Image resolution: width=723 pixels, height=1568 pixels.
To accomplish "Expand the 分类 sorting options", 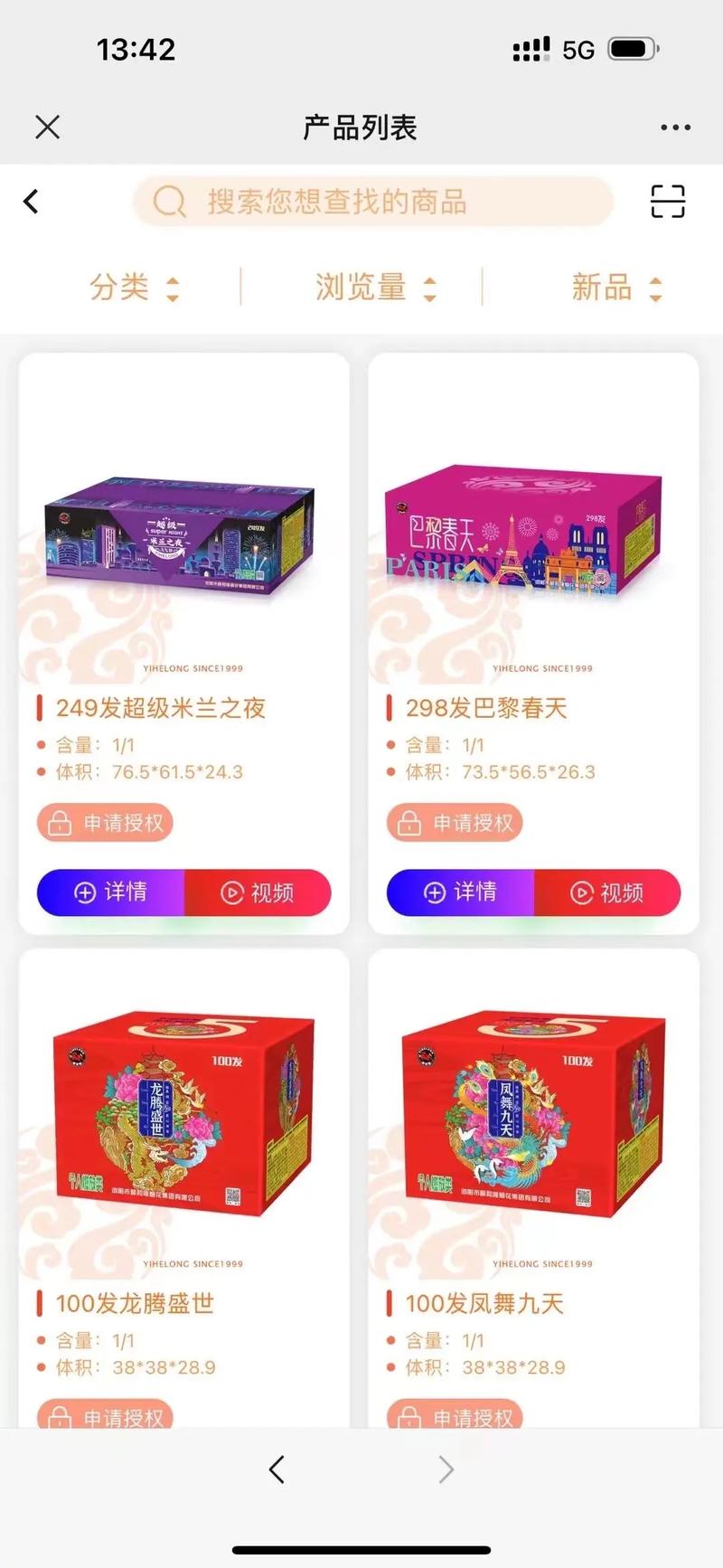I will click(122, 288).
